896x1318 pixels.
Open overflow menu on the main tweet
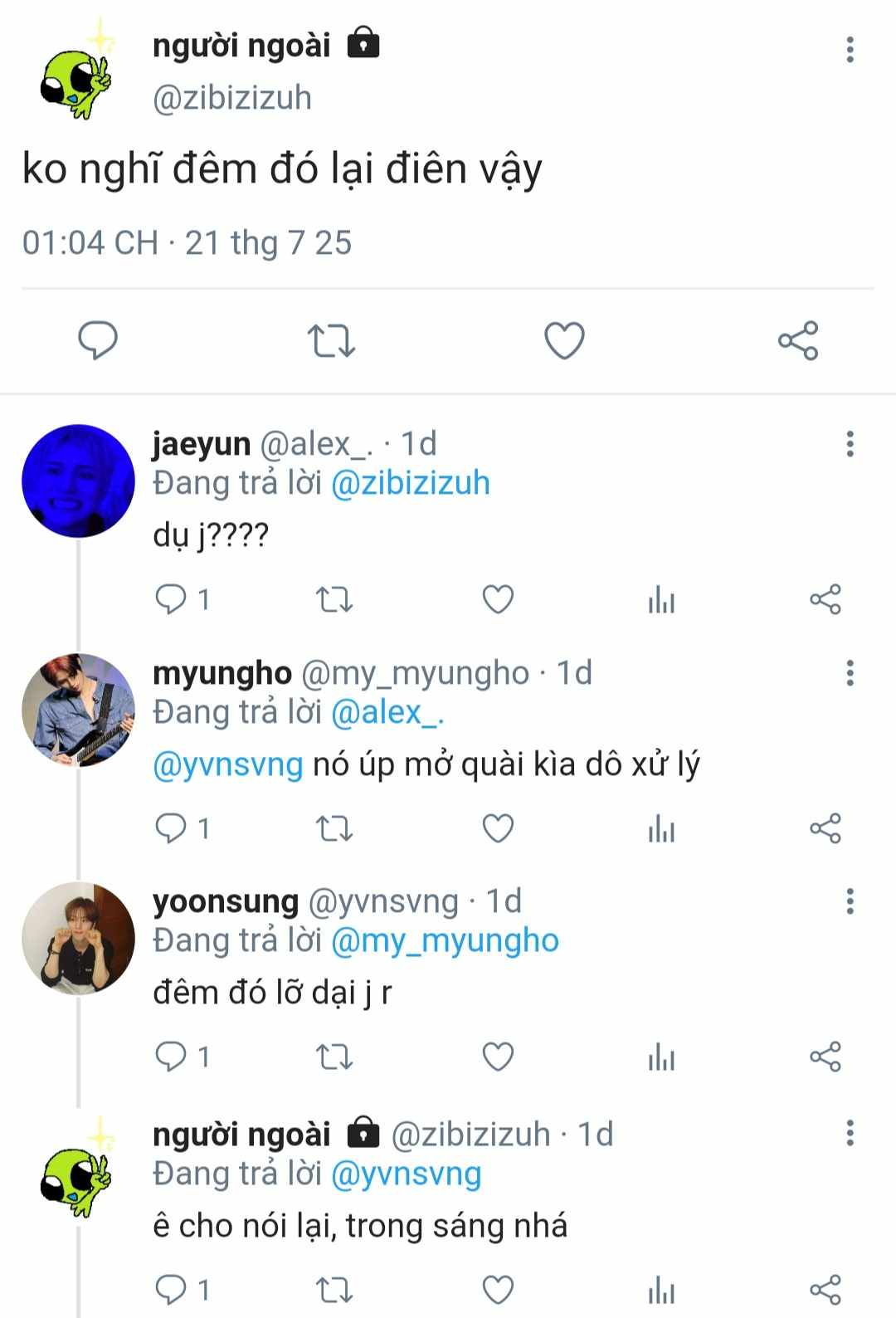coord(850,50)
